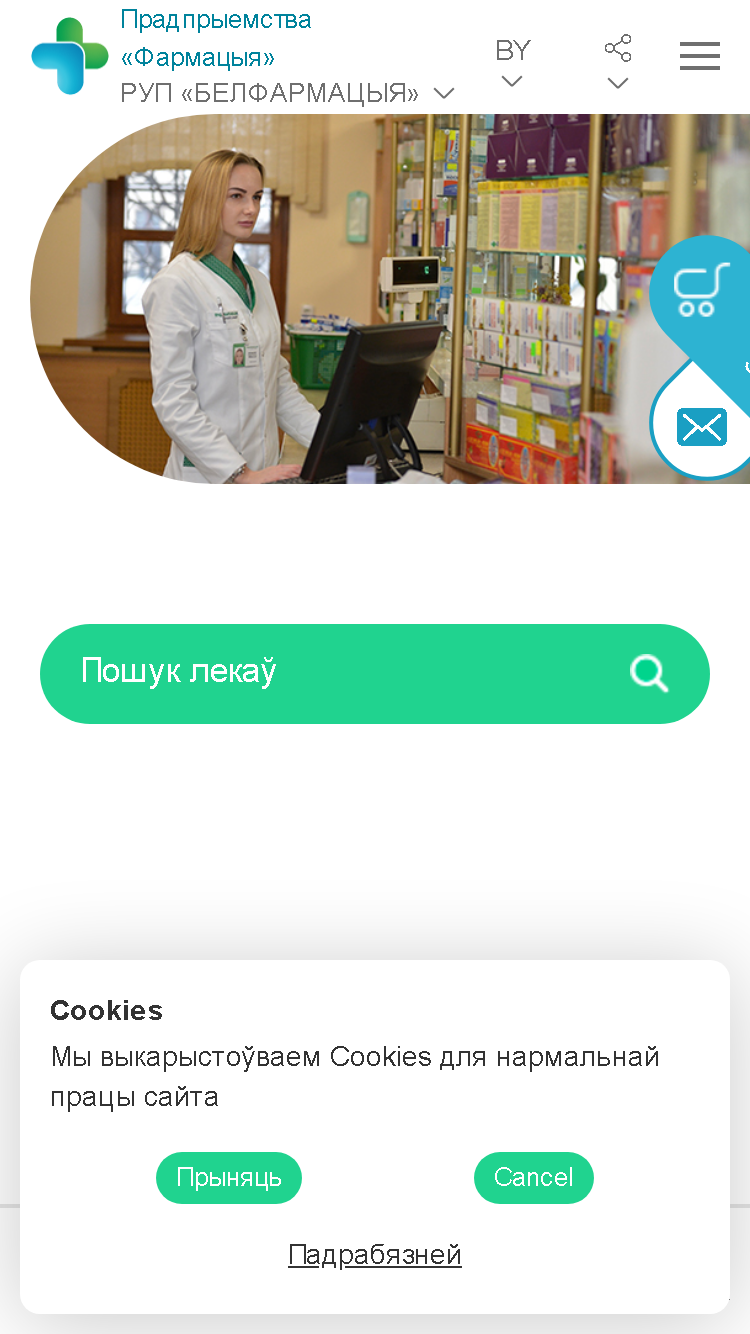Open the shopping cart button
This screenshot has width=750, height=1334.
pyautogui.click(x=696, y=291)
